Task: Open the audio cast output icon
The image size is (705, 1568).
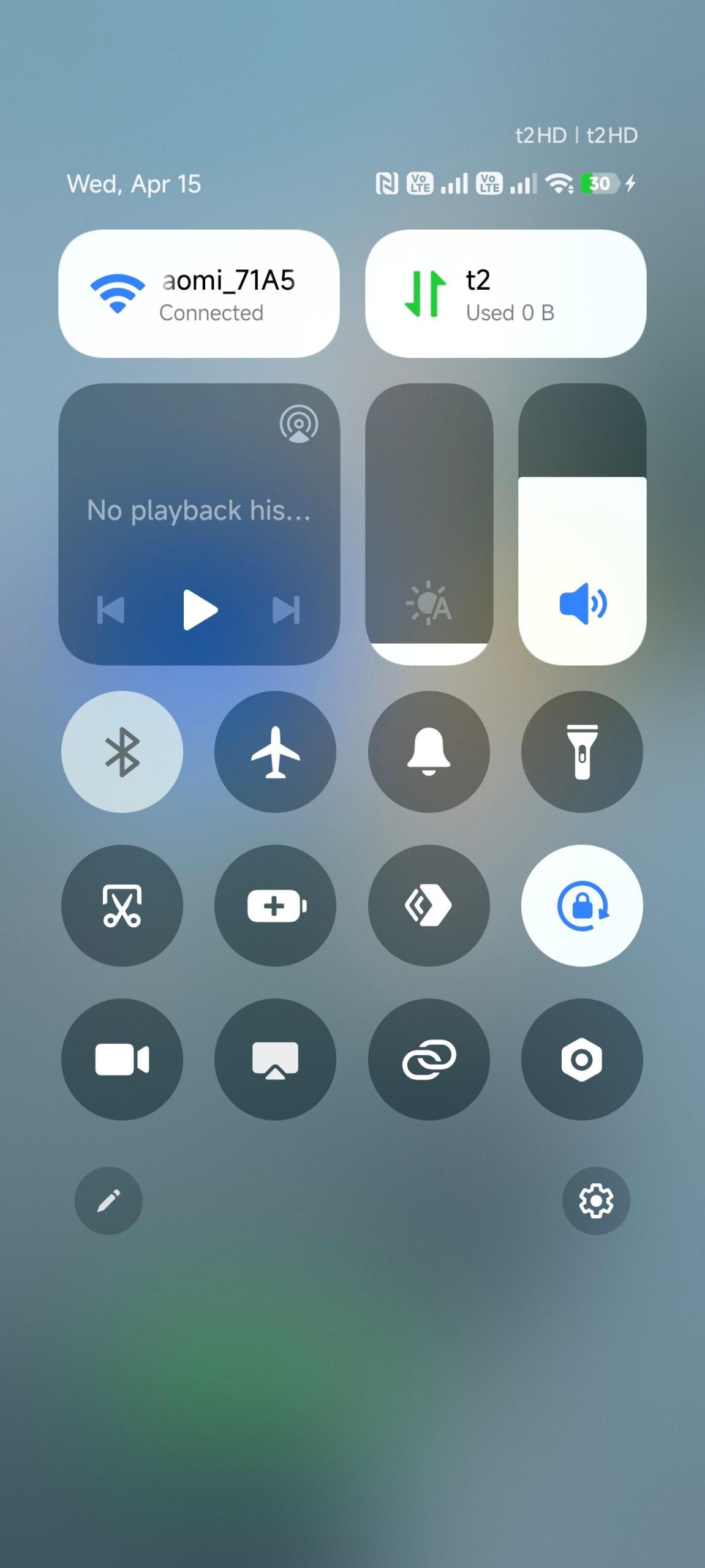Action: coord(299,424)
